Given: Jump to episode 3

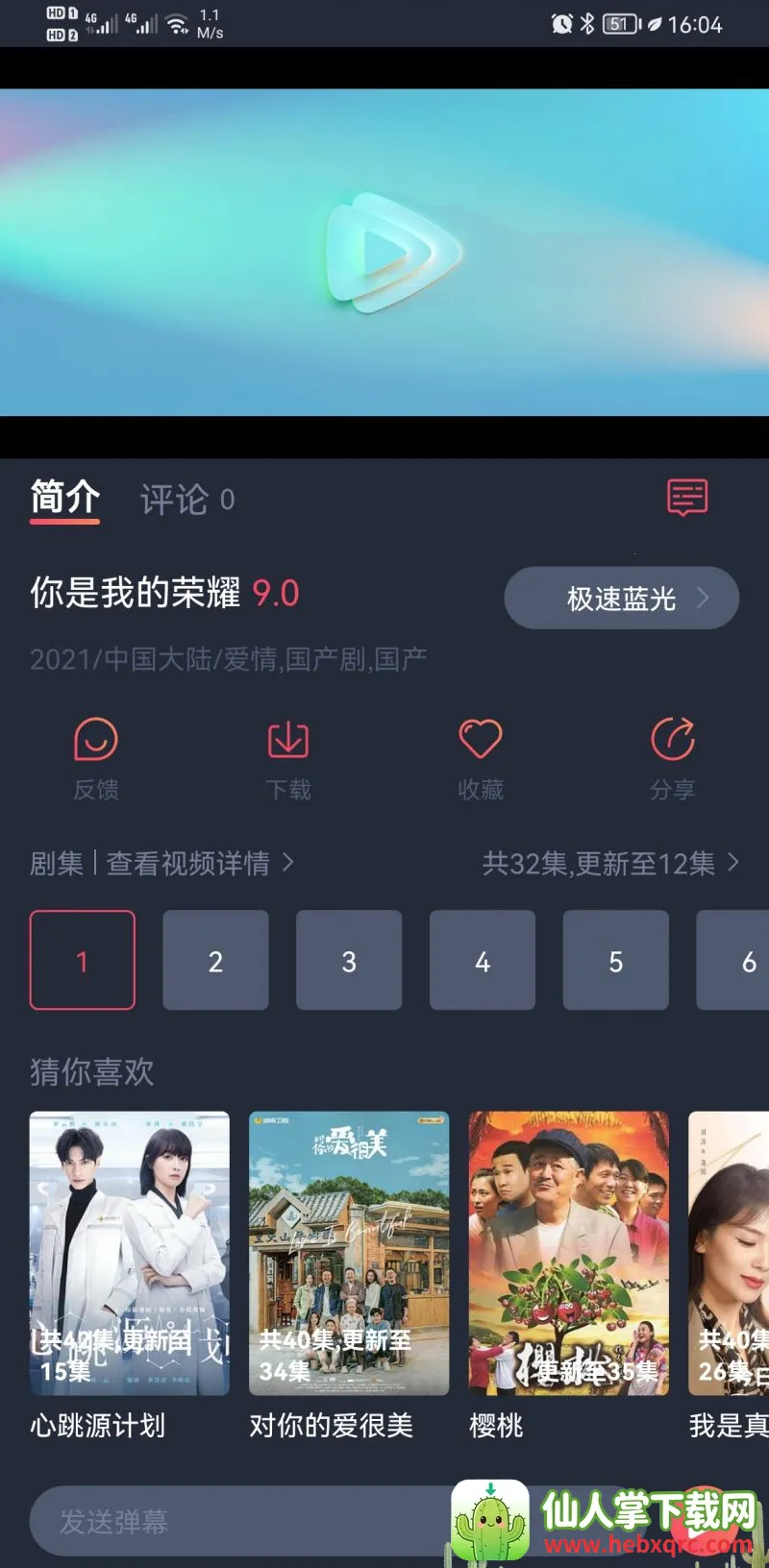Looking at the screenshot, I should pyautogui.click(x=349, y=960).
